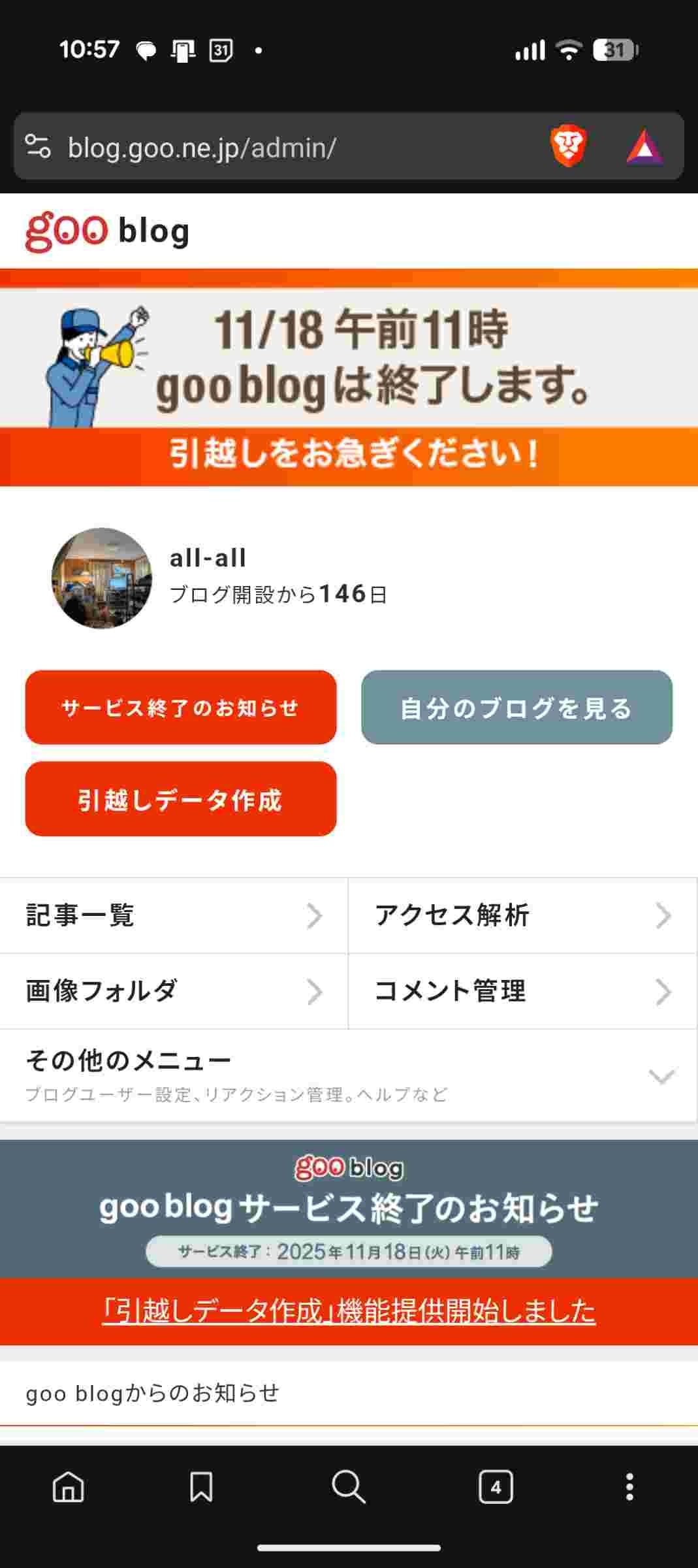Go to the browser home page

coord(69,1488)
